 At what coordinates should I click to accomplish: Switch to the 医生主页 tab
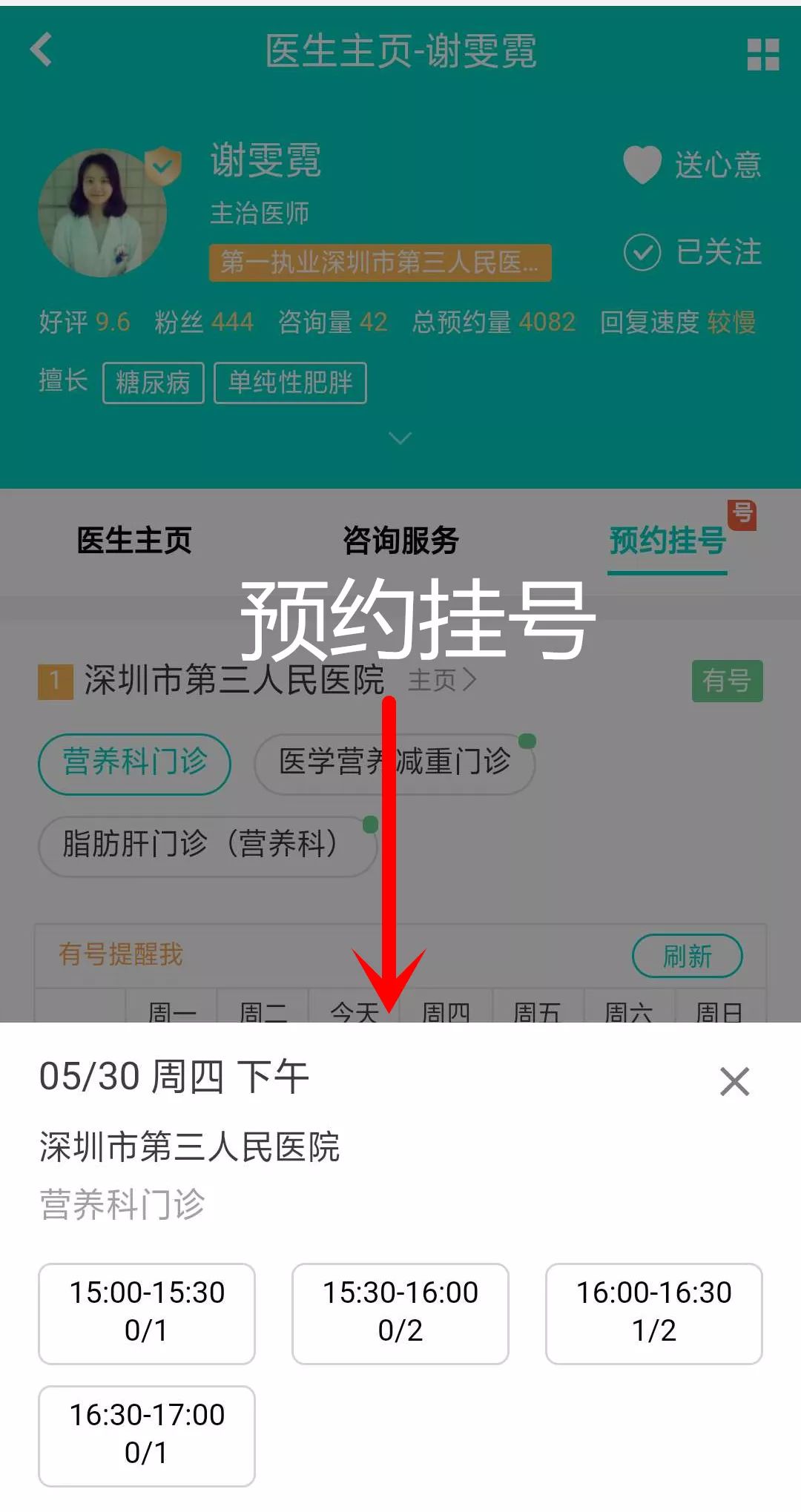pyautogui.click(x=134, y=540)
